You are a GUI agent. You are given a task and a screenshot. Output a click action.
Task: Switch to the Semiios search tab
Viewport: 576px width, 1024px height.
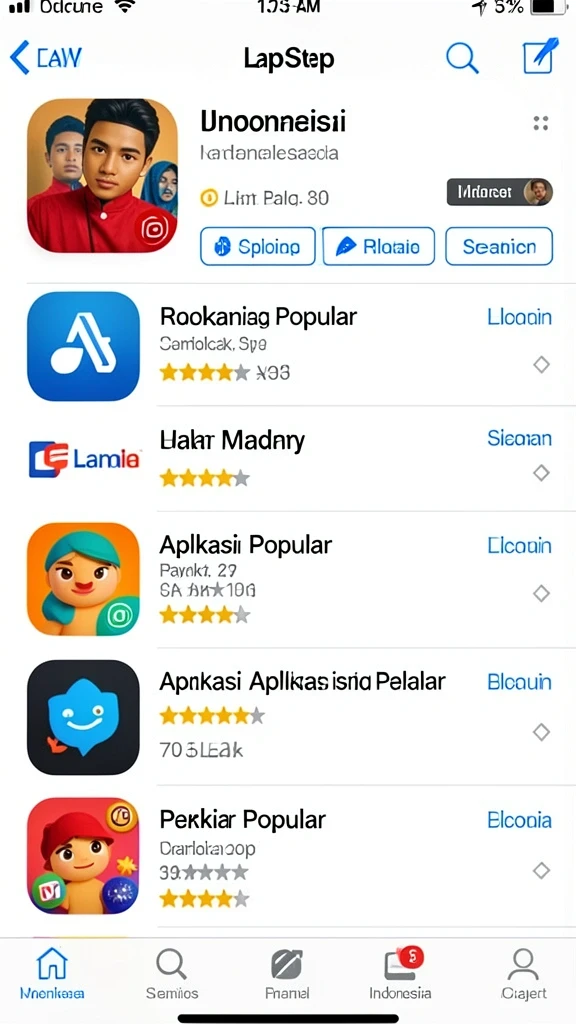(x=172, y=974)
